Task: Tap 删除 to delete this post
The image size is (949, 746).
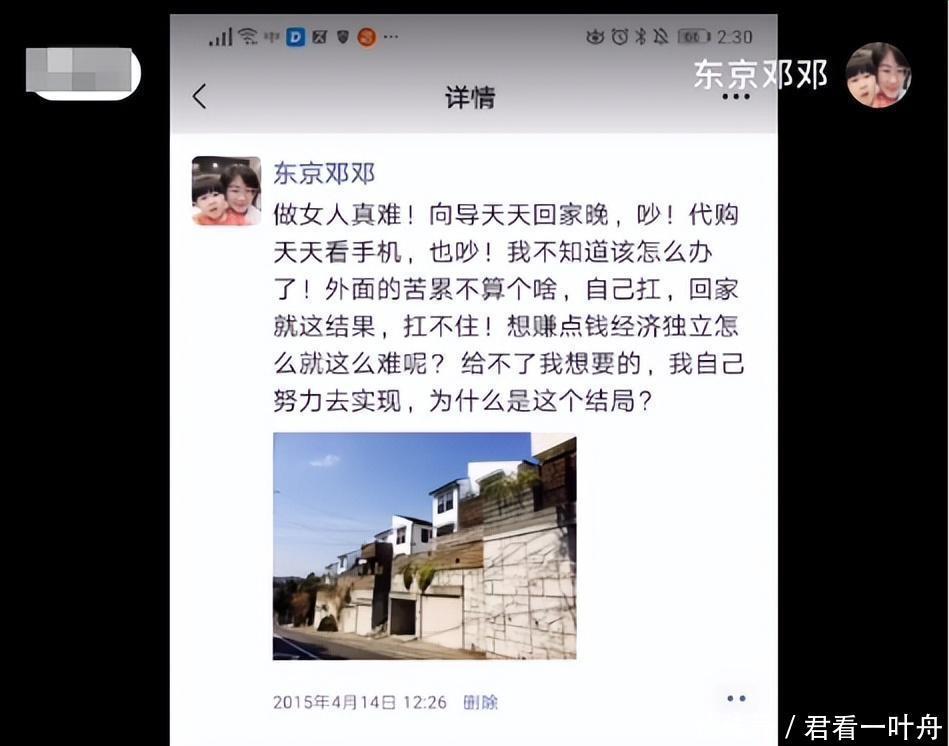Action: 480,702
